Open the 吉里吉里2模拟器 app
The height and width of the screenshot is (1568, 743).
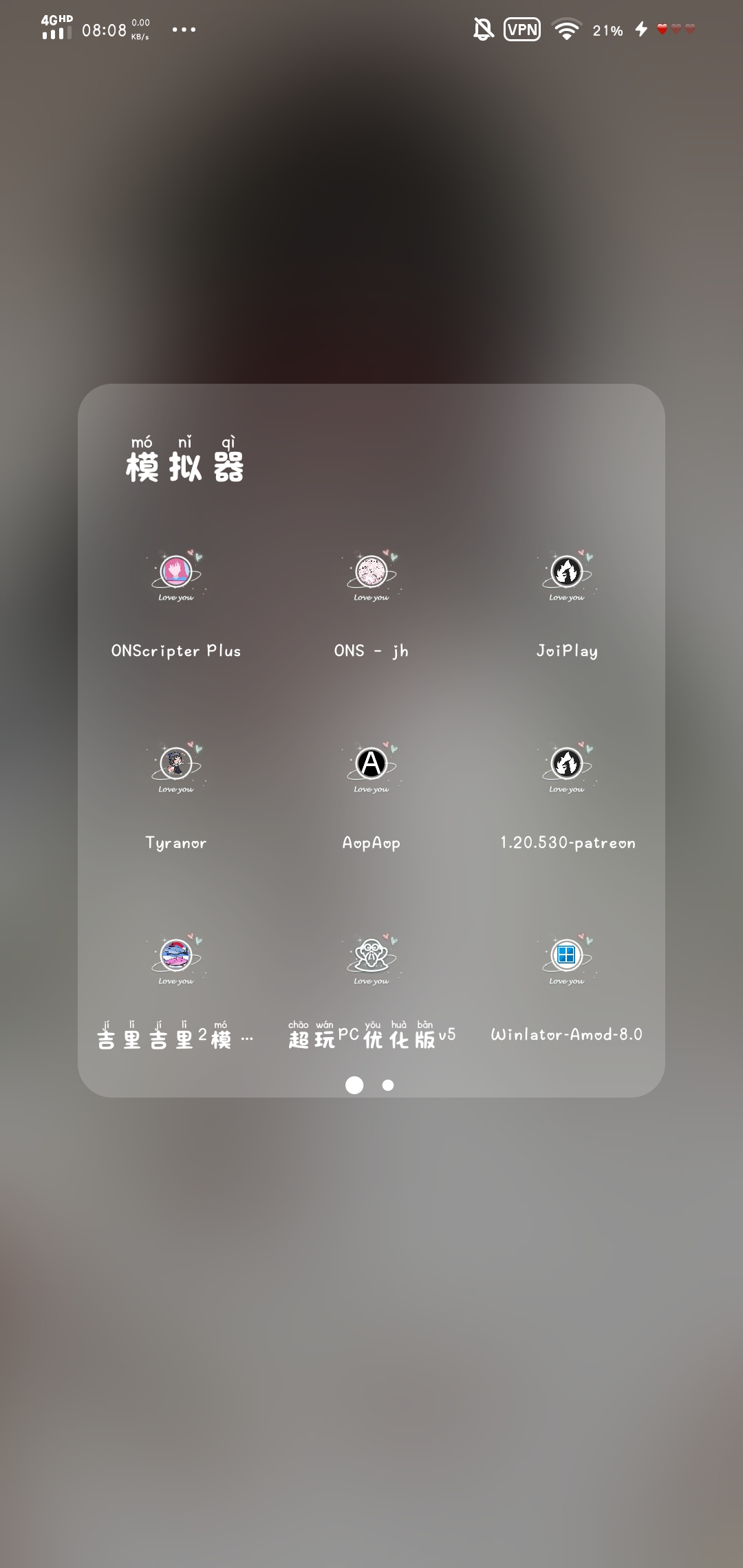point(176,957)
